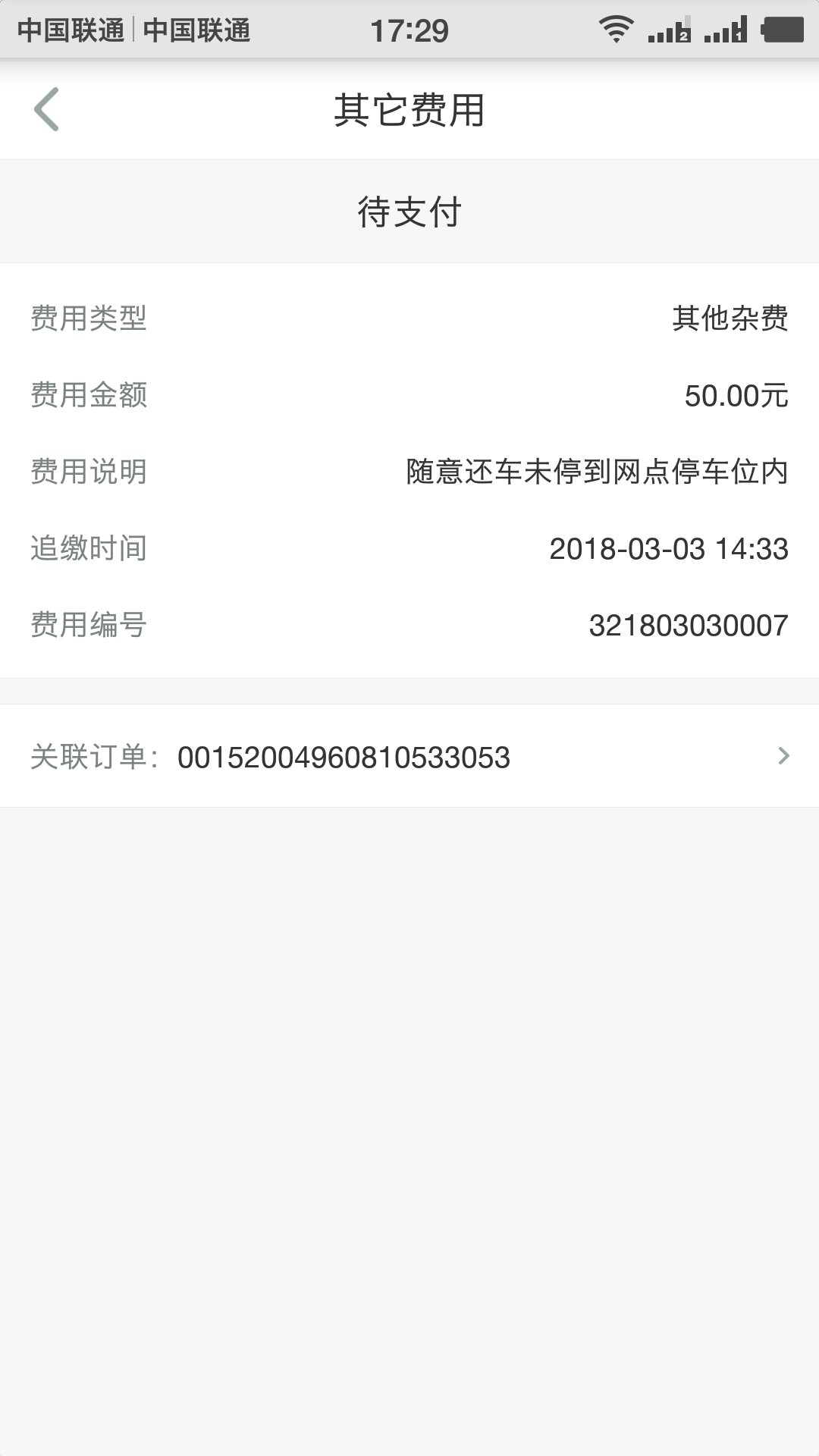Image resolution: width=819 pixels, height=1456 pixels.
Task: Tap the 费用类型 row labeled 其他杂费
Action: click(x=730, y=320)
